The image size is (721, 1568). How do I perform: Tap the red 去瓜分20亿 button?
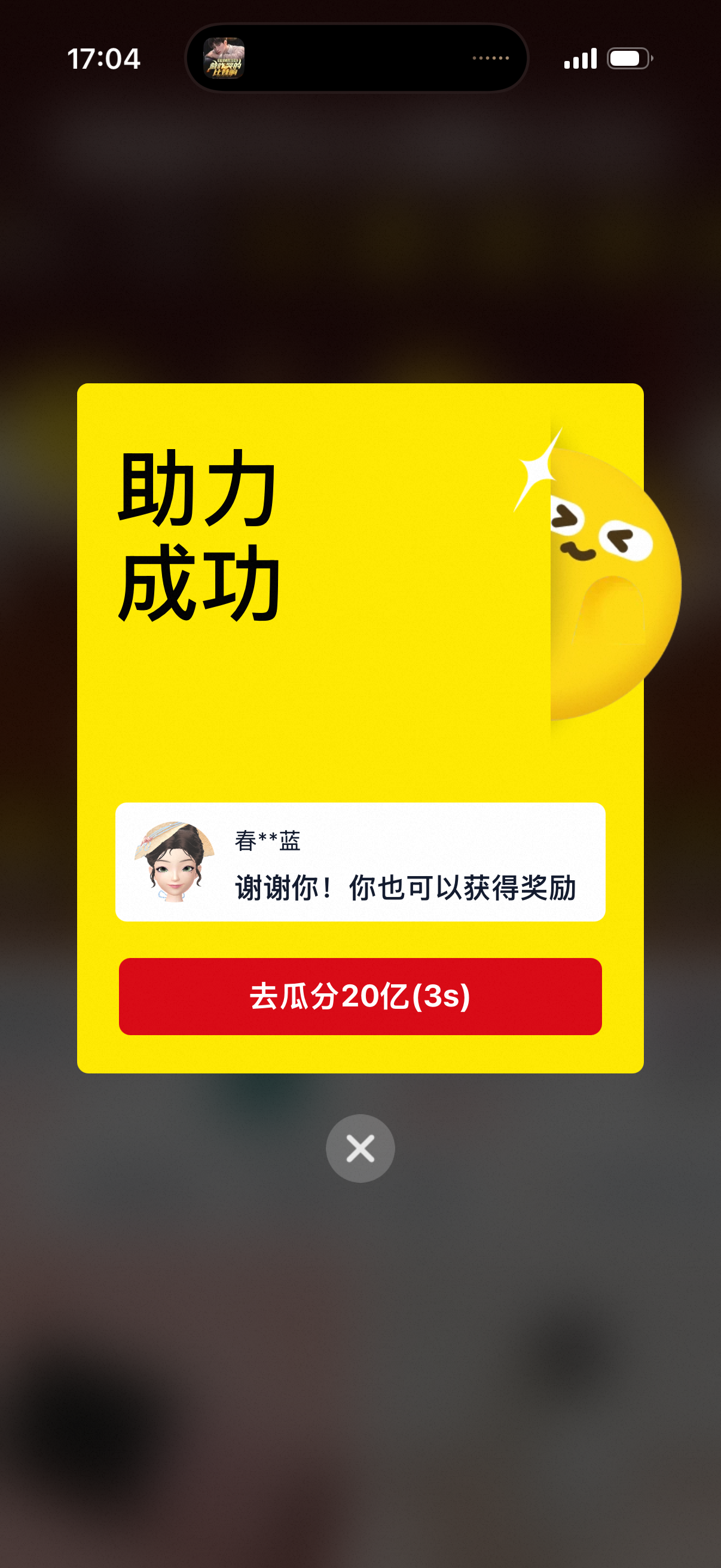[360, 996]
